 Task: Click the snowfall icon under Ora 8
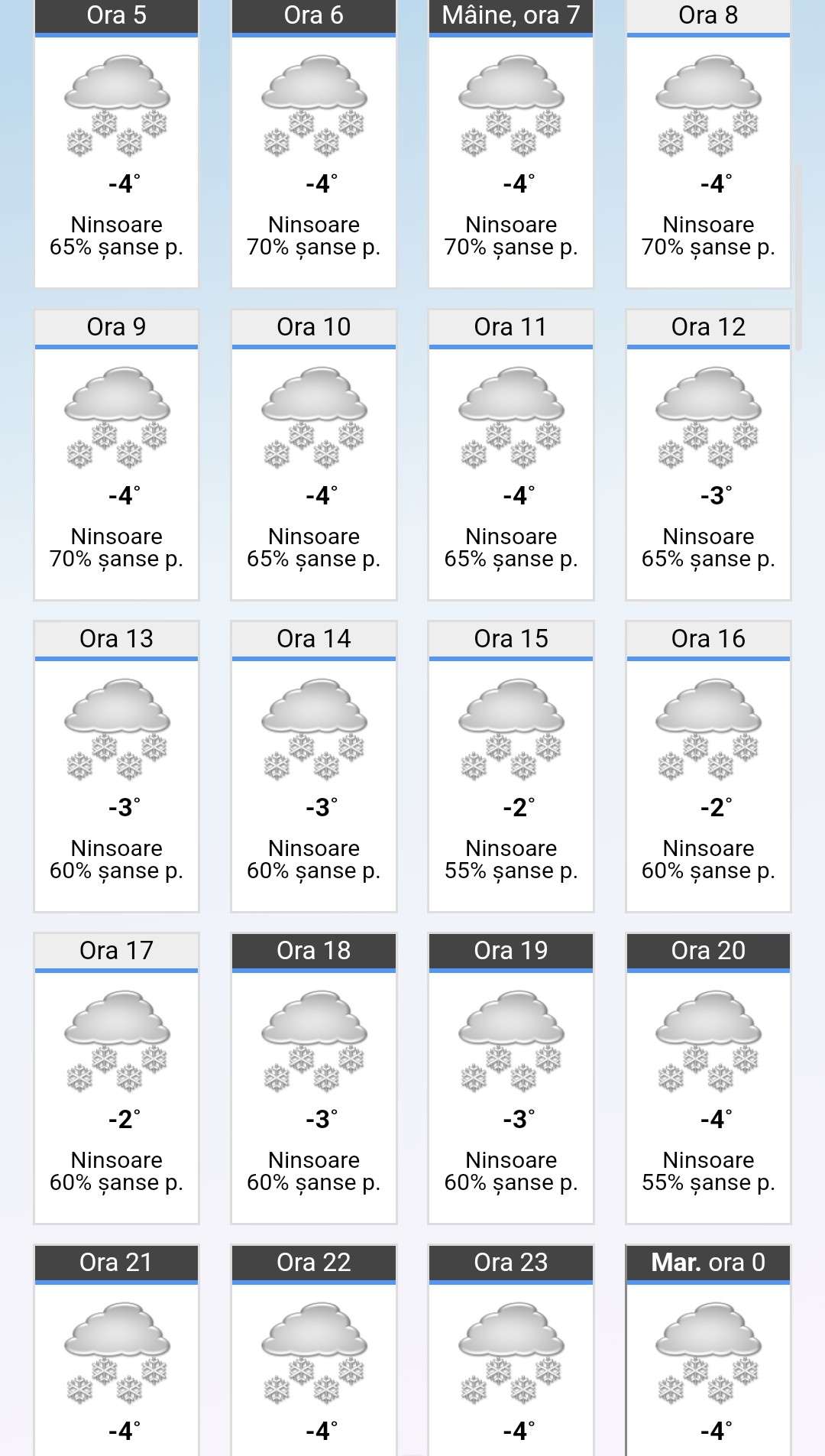point(707,107)
